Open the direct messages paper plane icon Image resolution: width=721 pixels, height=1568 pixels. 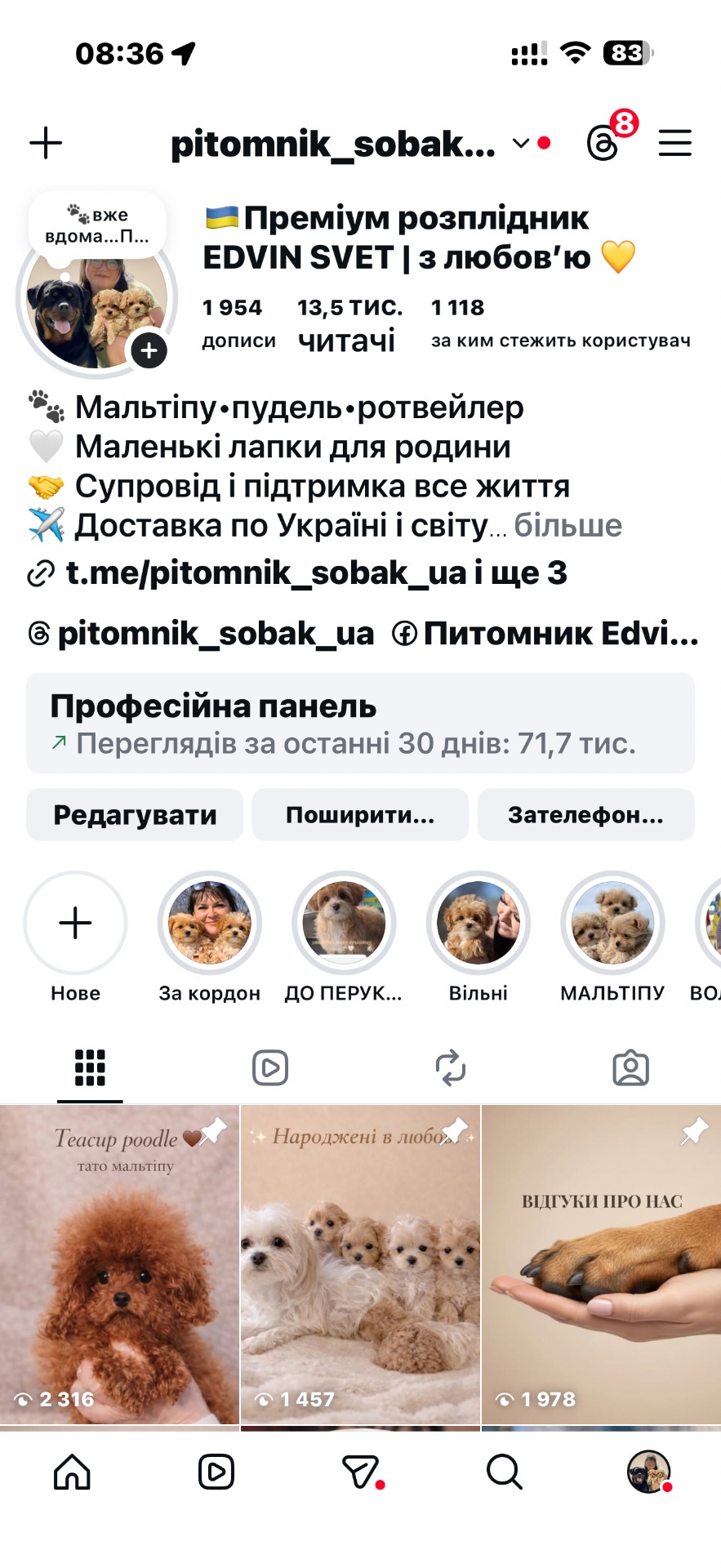tap(360, 1473)
